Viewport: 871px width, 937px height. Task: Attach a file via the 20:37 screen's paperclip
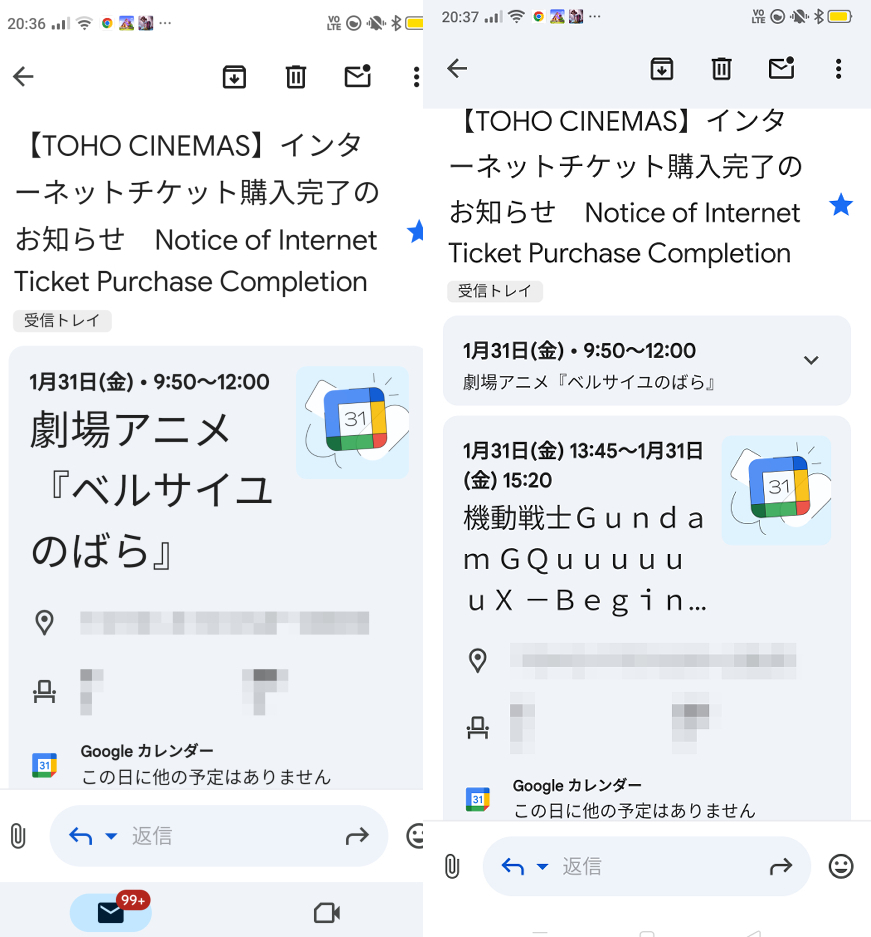tap(452, 866)
